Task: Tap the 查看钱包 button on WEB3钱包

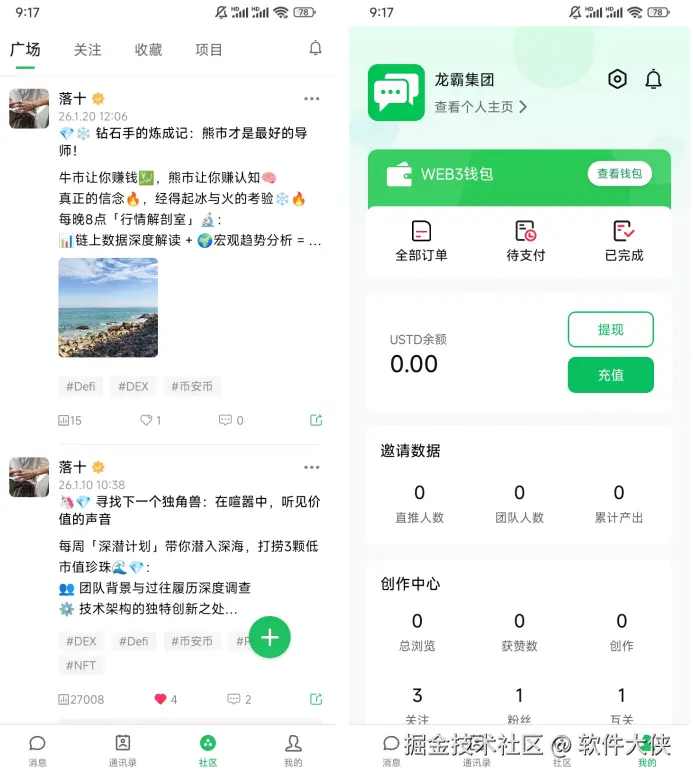Action: point(619,174)
